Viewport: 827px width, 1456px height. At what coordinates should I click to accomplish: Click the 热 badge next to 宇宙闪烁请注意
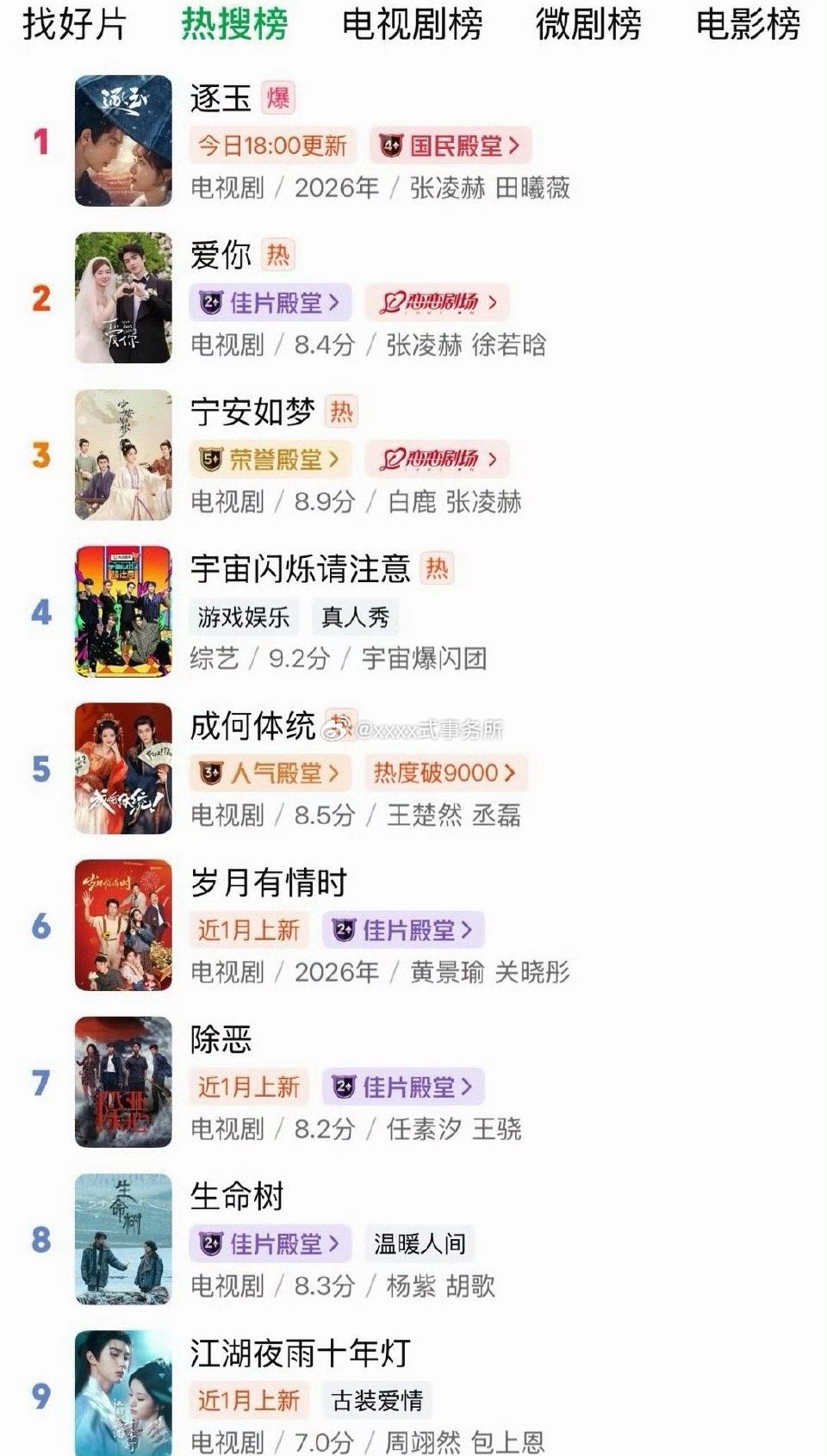click(435, 570)
